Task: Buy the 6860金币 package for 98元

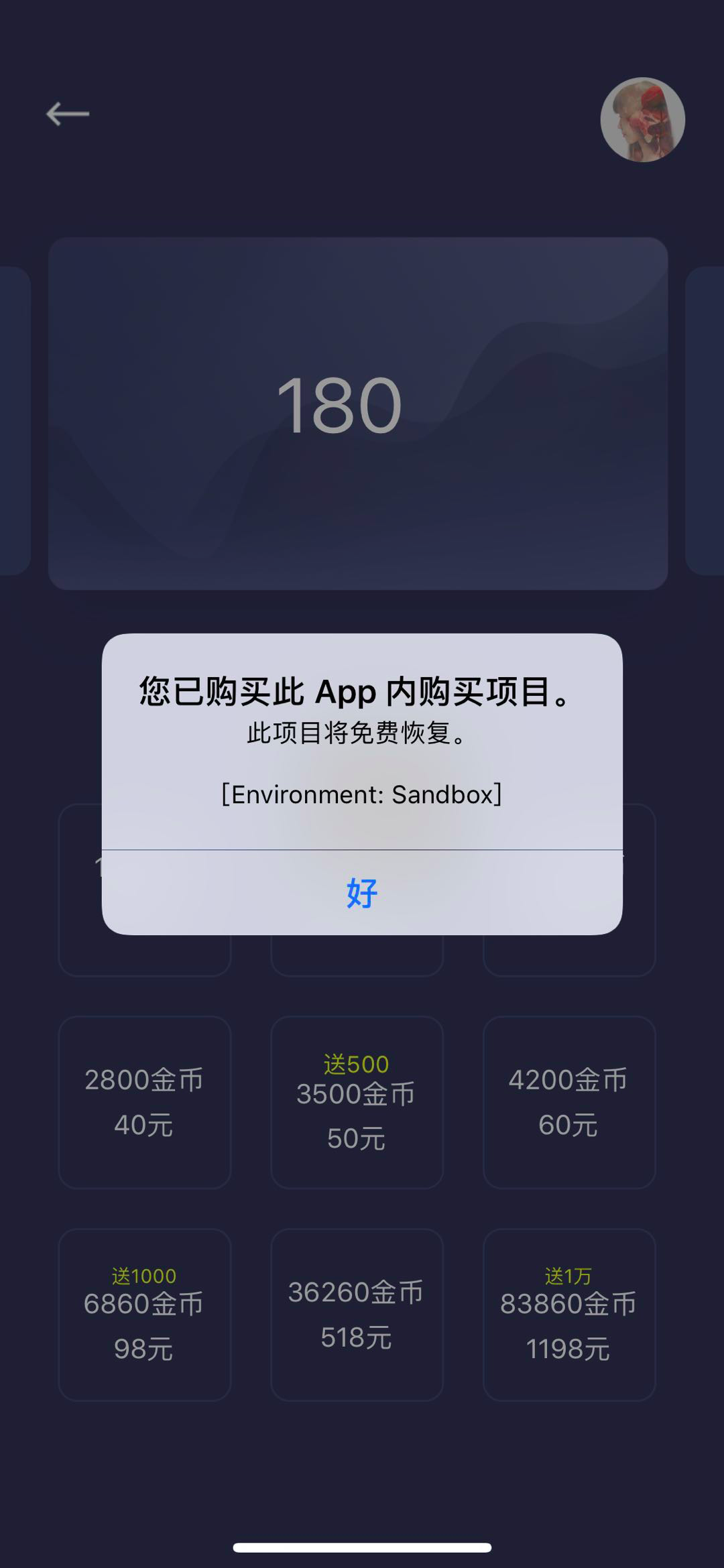Action: 145,1314
